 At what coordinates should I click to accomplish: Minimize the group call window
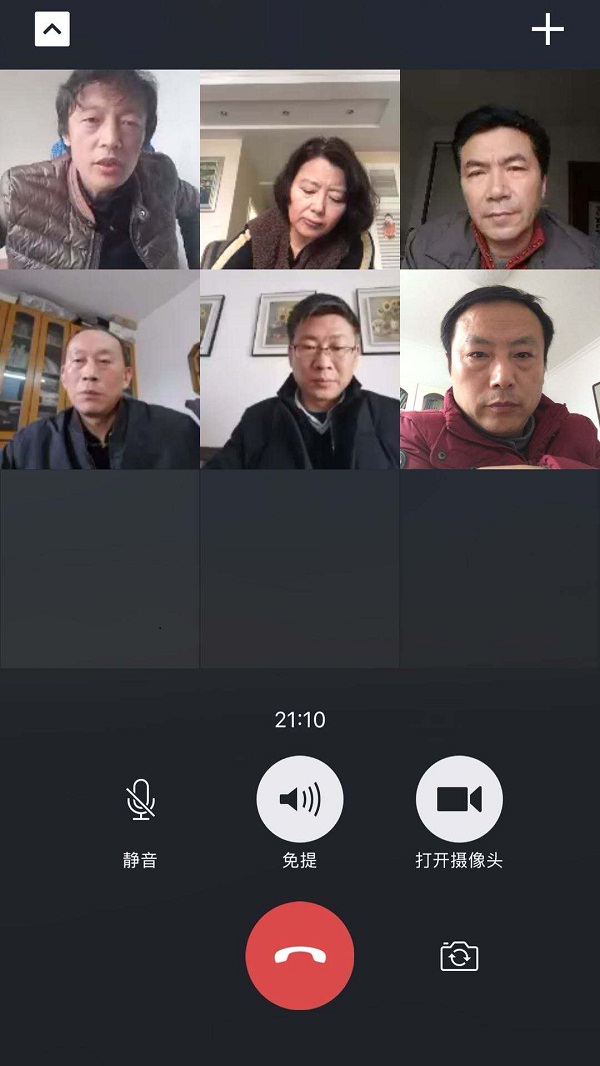(x=52, y=30)
